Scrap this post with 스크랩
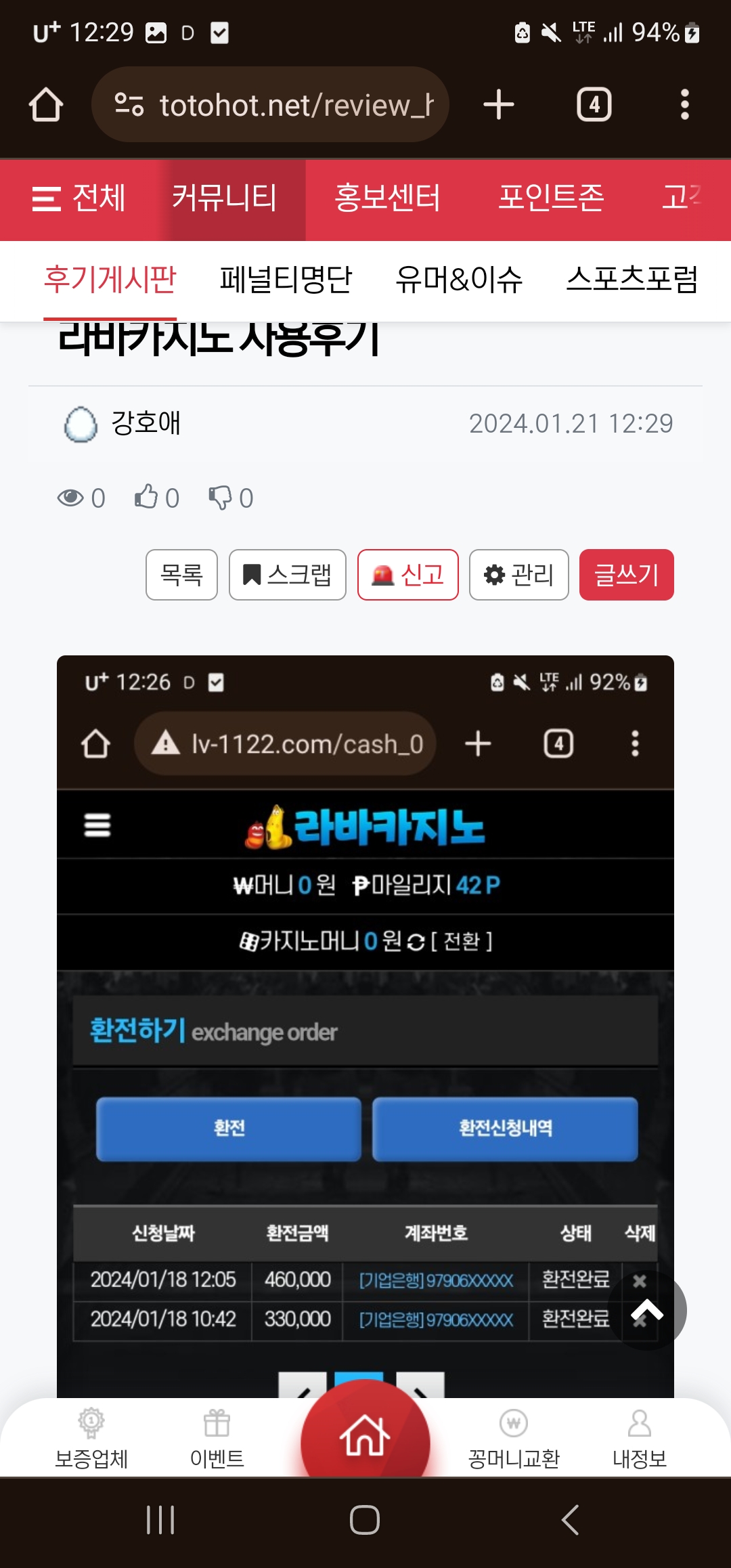 click(287, 575)
